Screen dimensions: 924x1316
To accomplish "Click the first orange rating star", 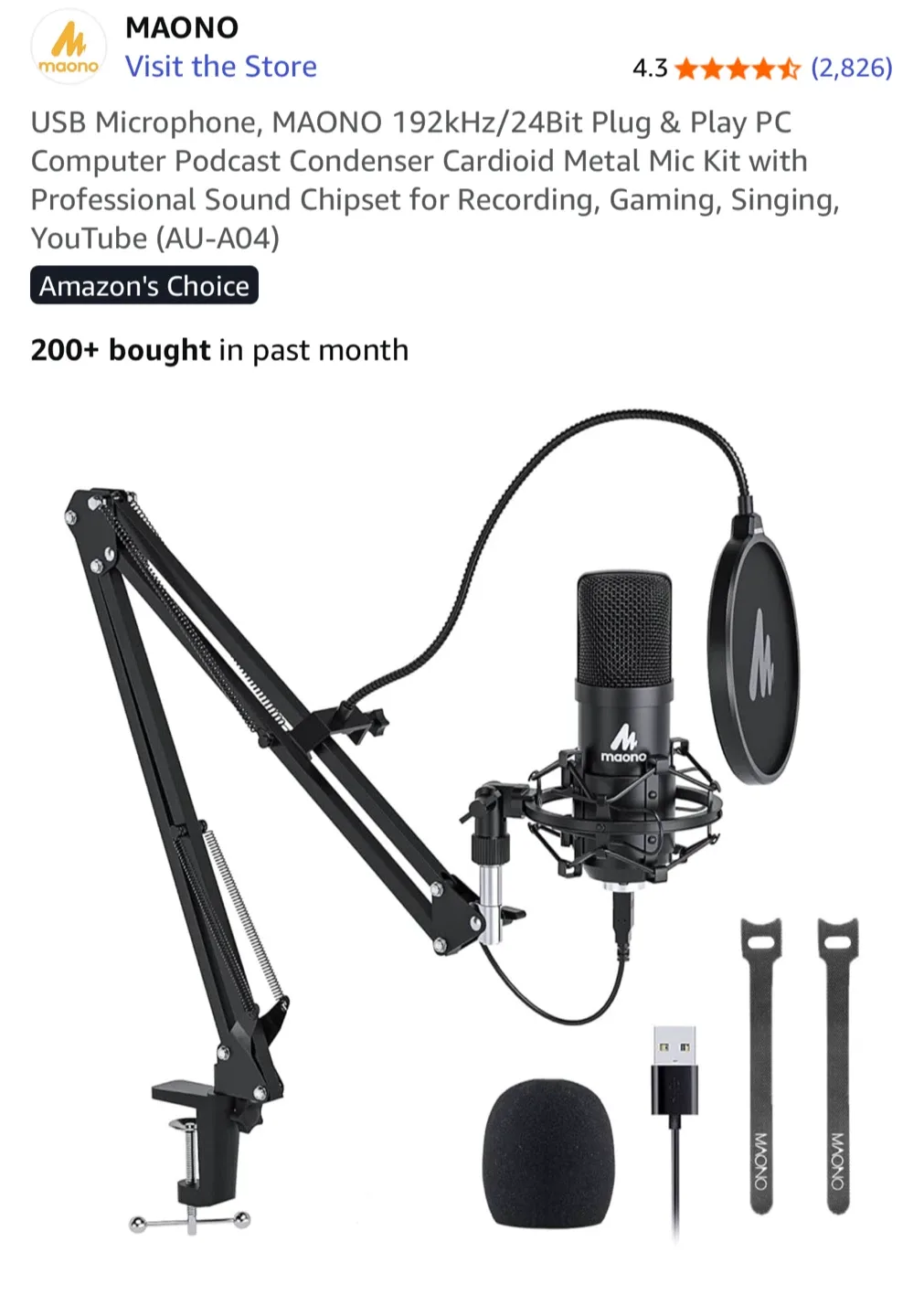I will [x=684, y=66].
